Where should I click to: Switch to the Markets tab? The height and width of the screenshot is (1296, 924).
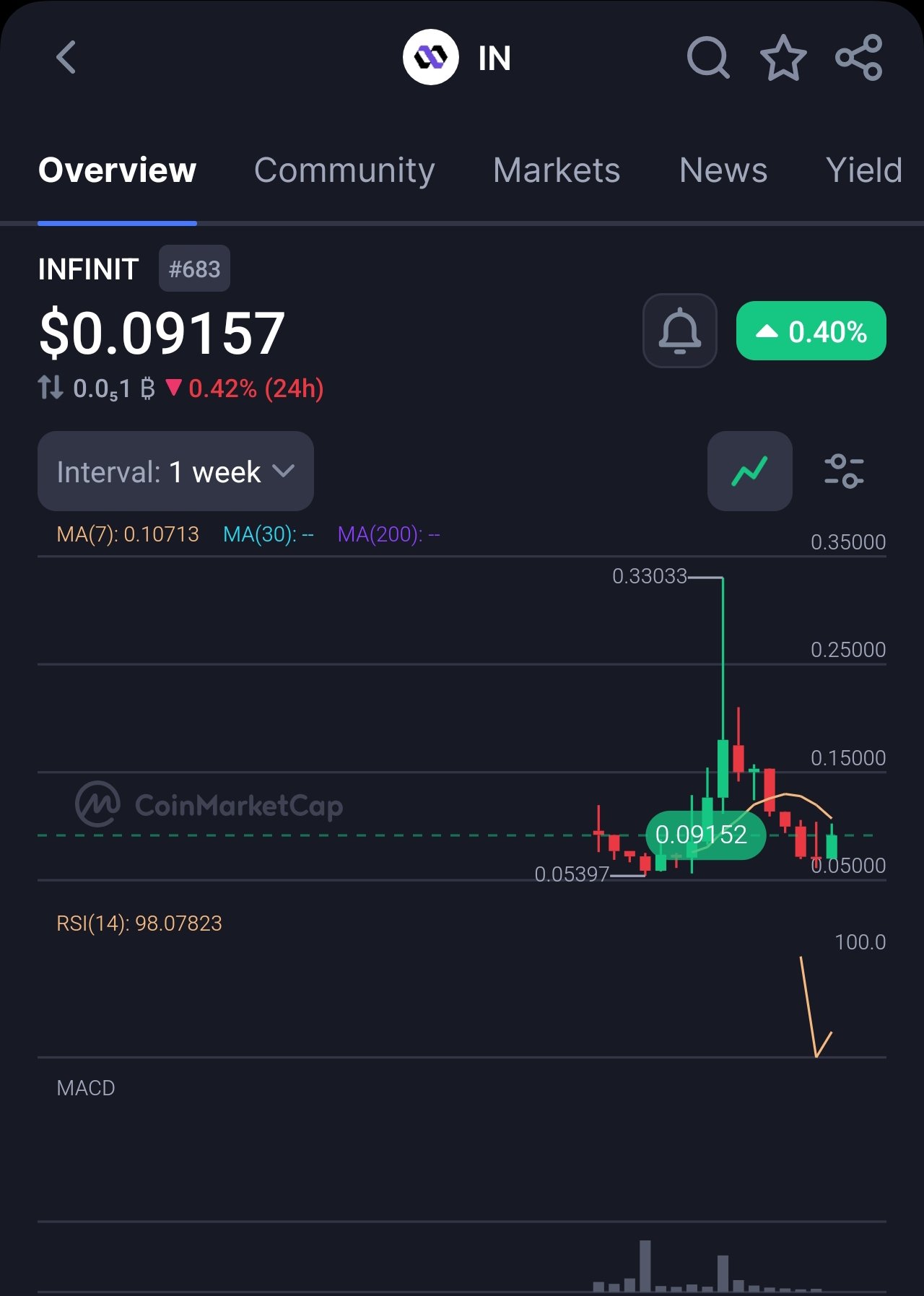coord(557,170)
